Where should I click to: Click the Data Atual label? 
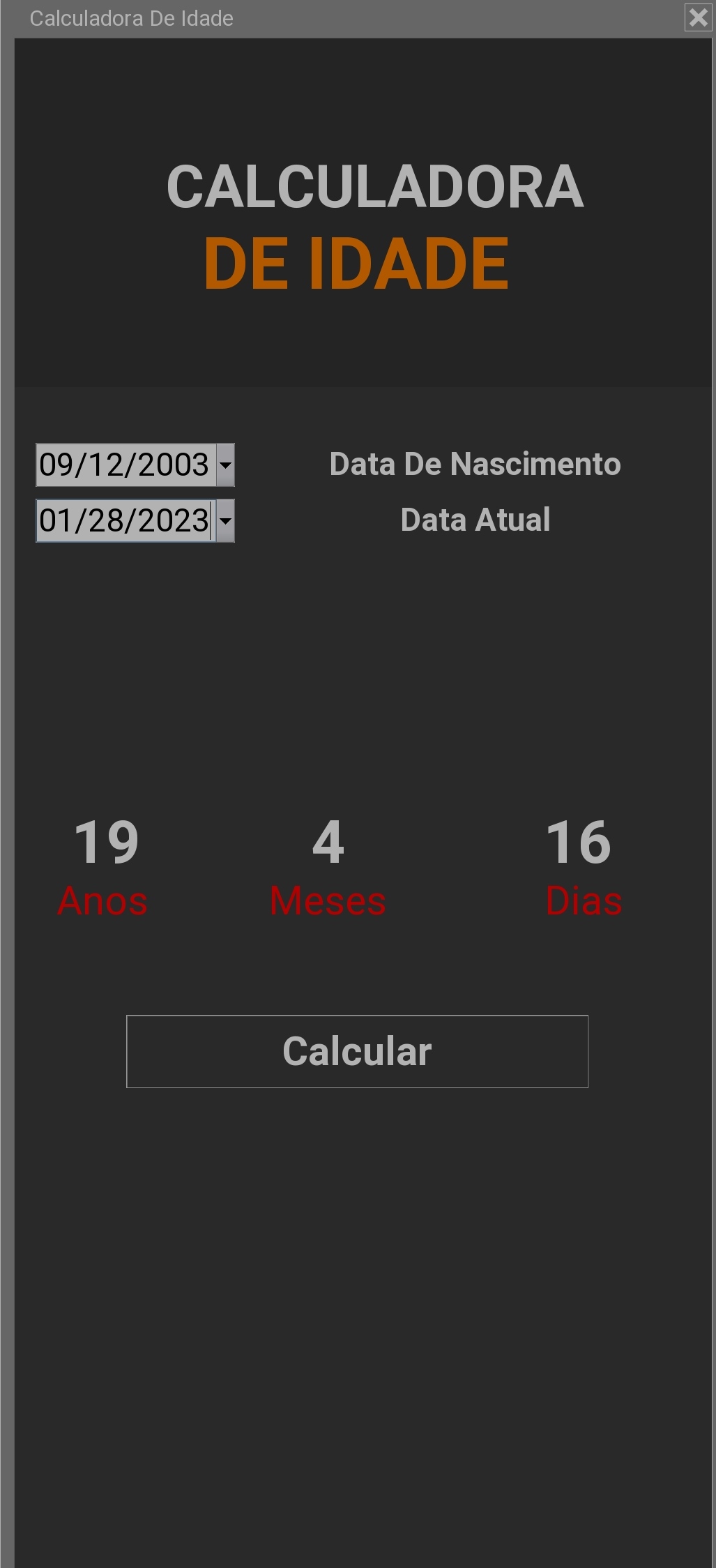point(475,519)
